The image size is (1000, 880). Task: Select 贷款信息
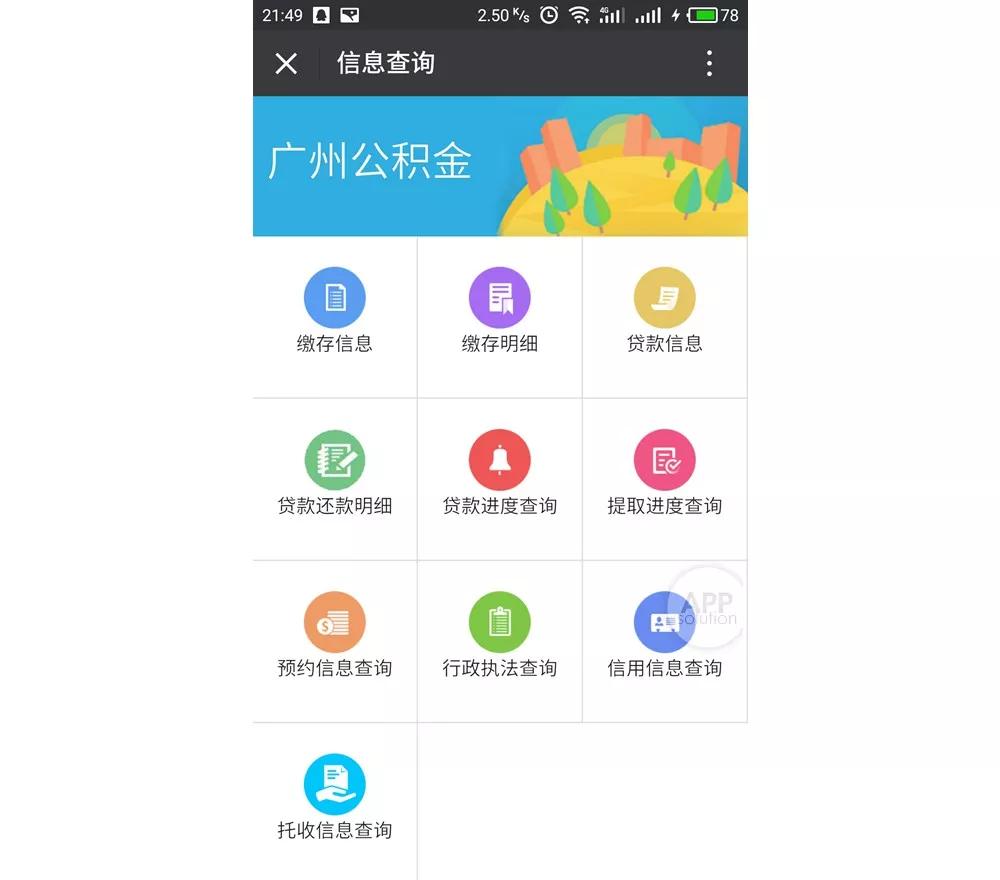[x=665, y=317]
